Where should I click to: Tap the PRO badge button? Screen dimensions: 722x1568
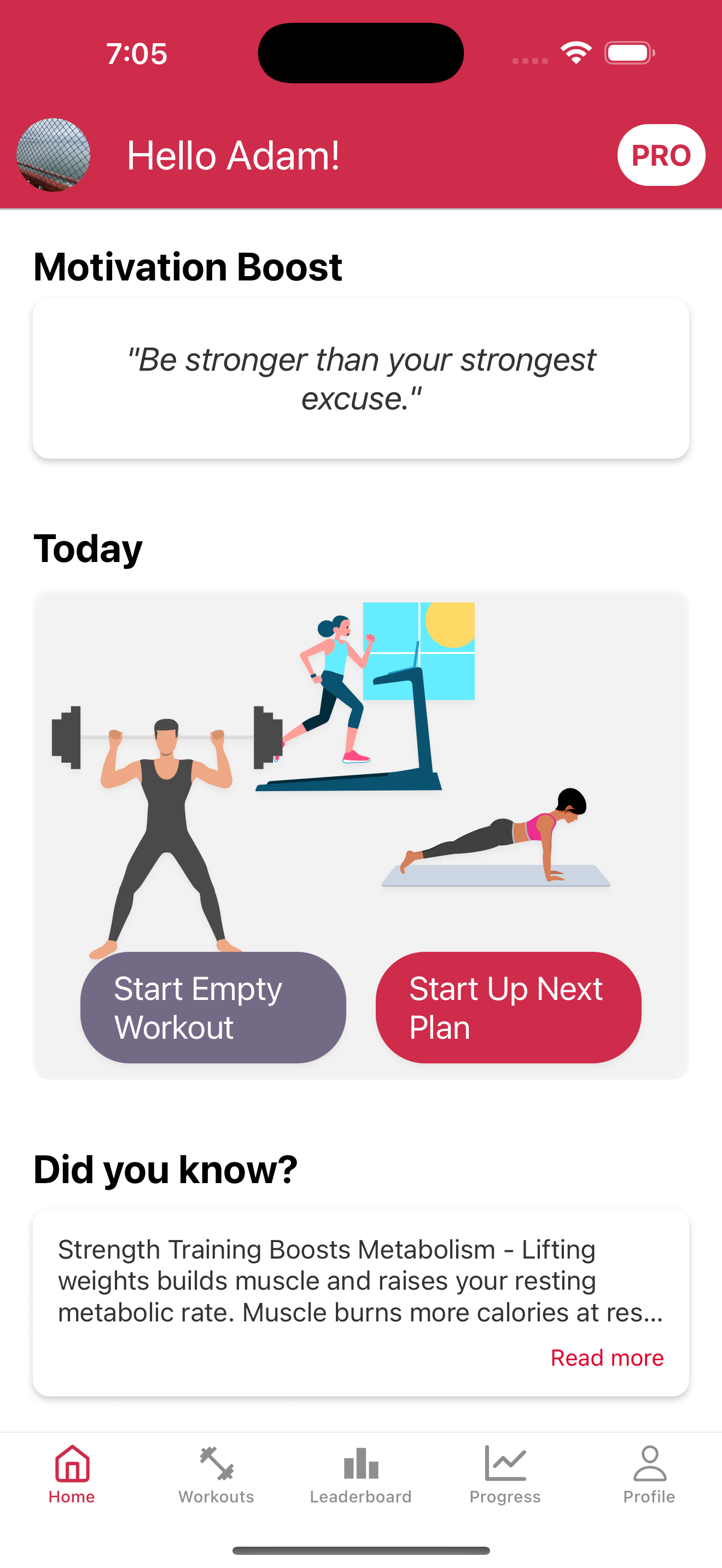[x=661, y=155]
